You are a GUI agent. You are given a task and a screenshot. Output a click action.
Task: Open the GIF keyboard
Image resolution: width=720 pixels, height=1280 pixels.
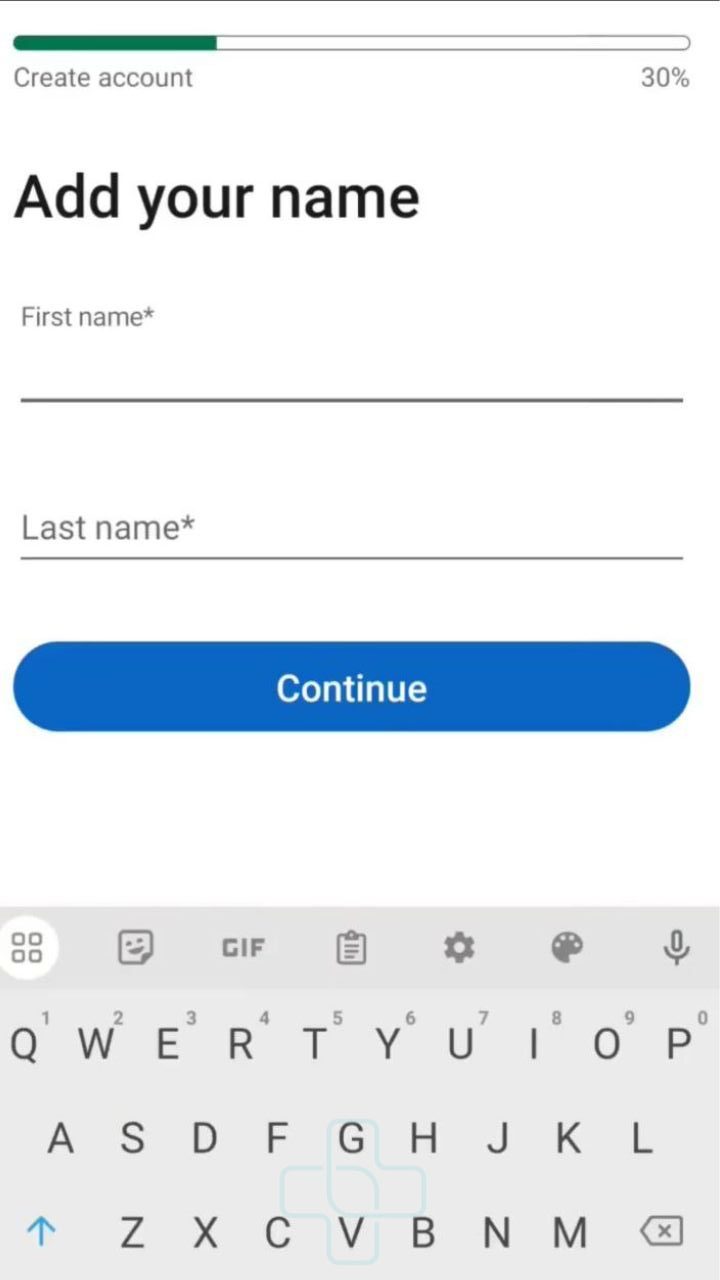pos(243,947)
